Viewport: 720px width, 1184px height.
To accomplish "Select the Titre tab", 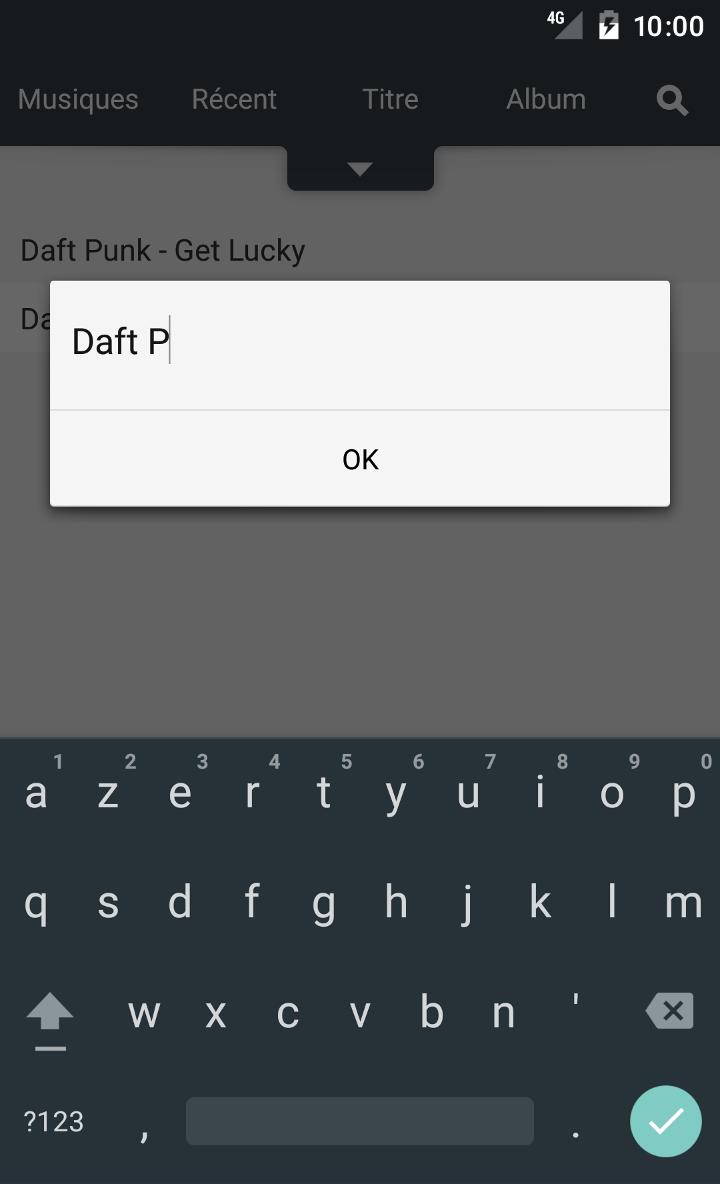I will point(390,100).
